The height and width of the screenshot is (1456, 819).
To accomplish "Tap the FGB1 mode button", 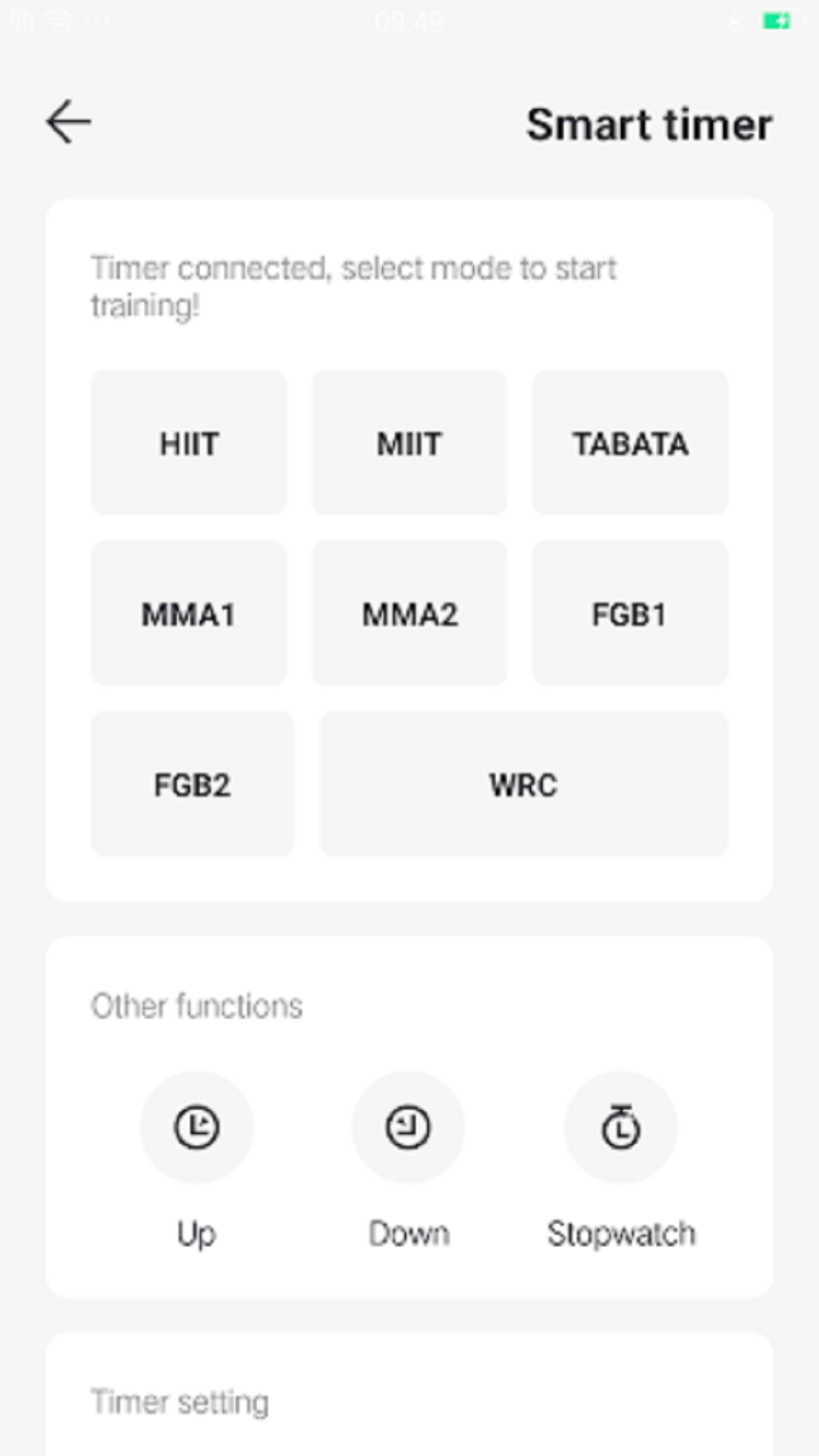I will tap(629, 613).
